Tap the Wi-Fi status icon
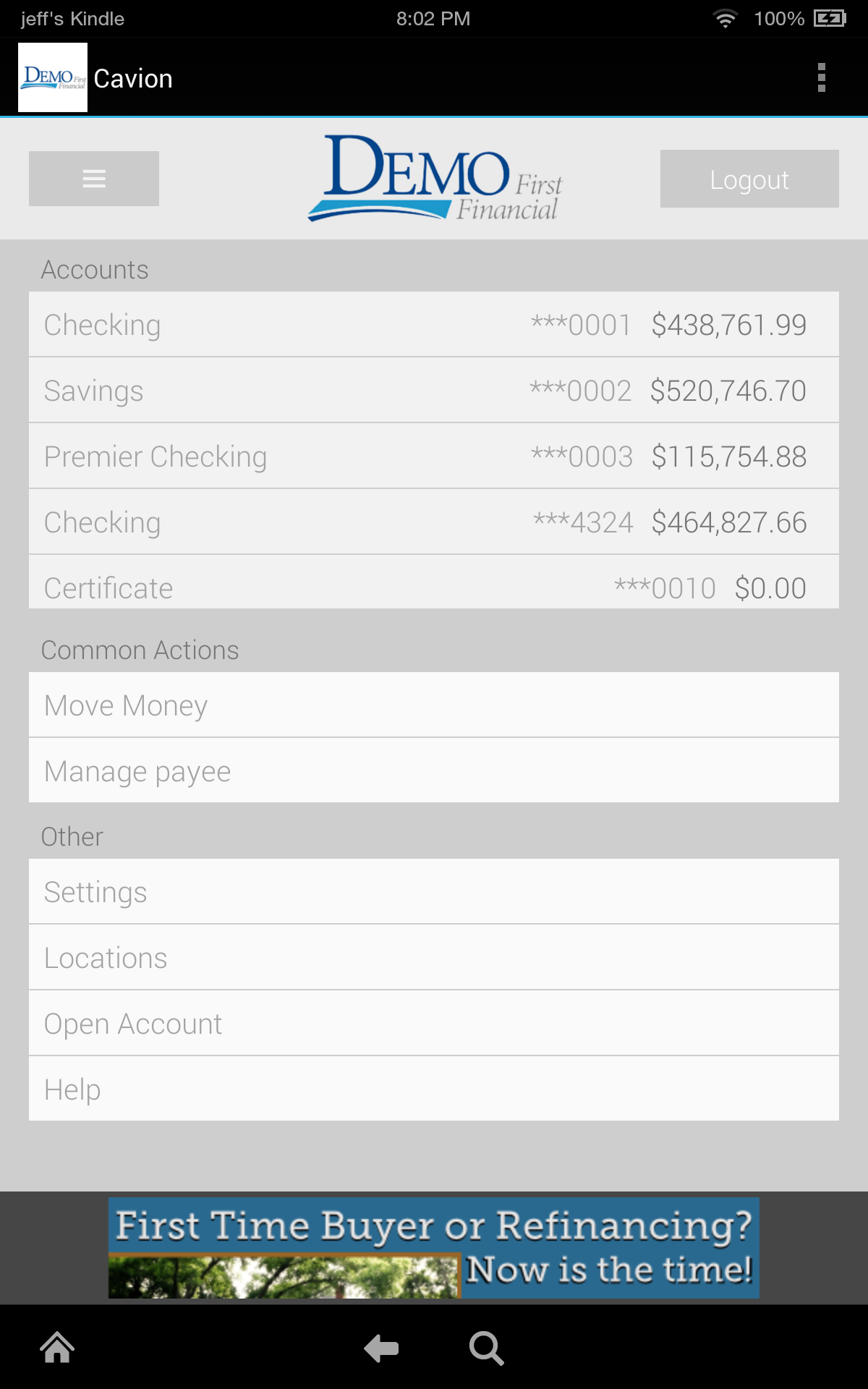The height and width of the screenshot is (1389, 868). (726, 18)
